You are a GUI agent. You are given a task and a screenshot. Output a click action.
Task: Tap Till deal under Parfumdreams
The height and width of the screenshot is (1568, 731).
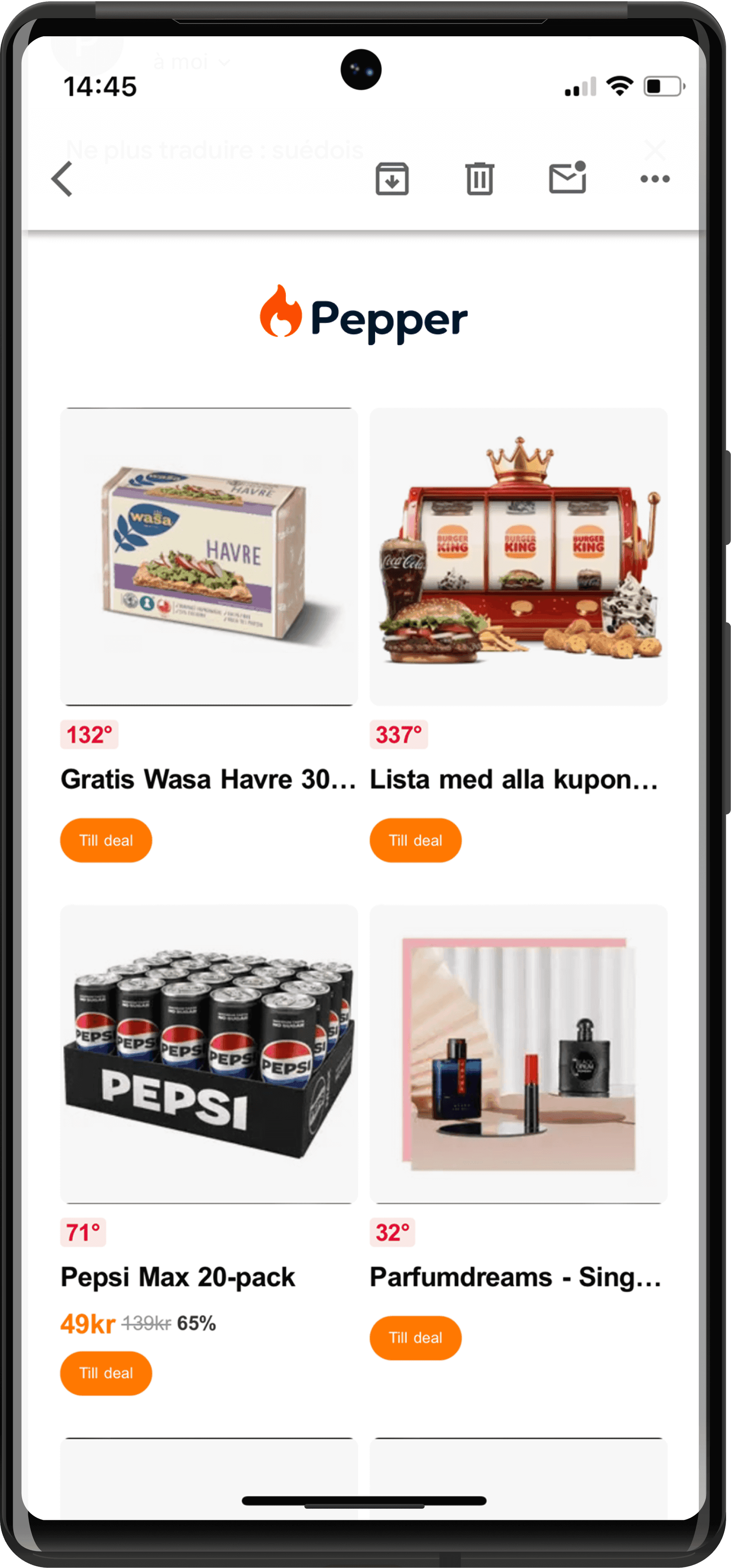(415, 1337)
